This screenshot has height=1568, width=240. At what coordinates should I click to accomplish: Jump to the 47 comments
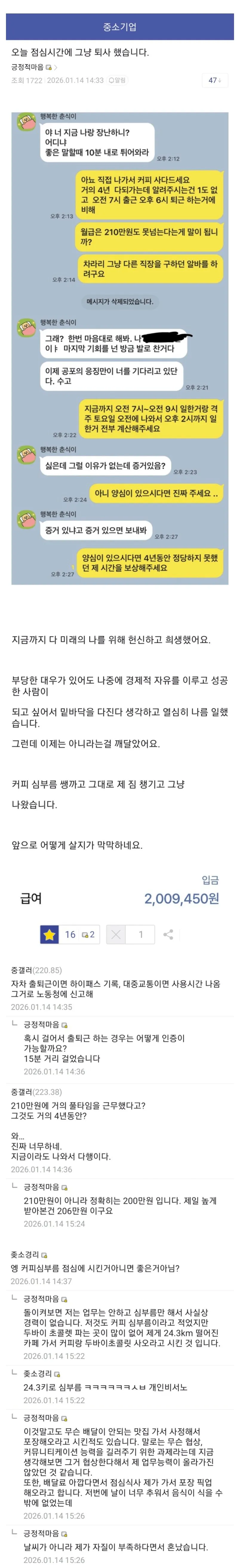215,80
